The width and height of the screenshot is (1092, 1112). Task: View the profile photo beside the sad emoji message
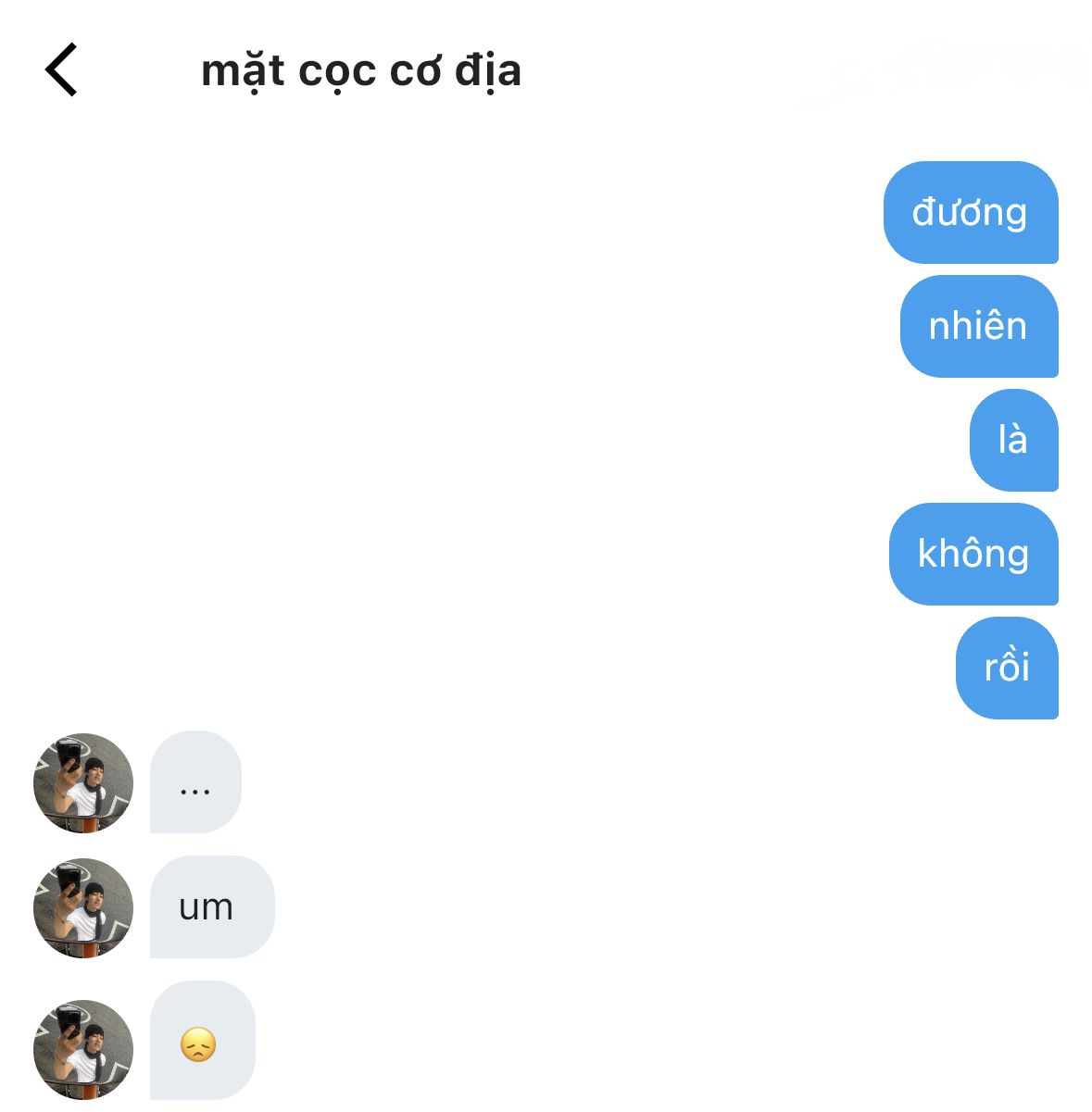83,1048
